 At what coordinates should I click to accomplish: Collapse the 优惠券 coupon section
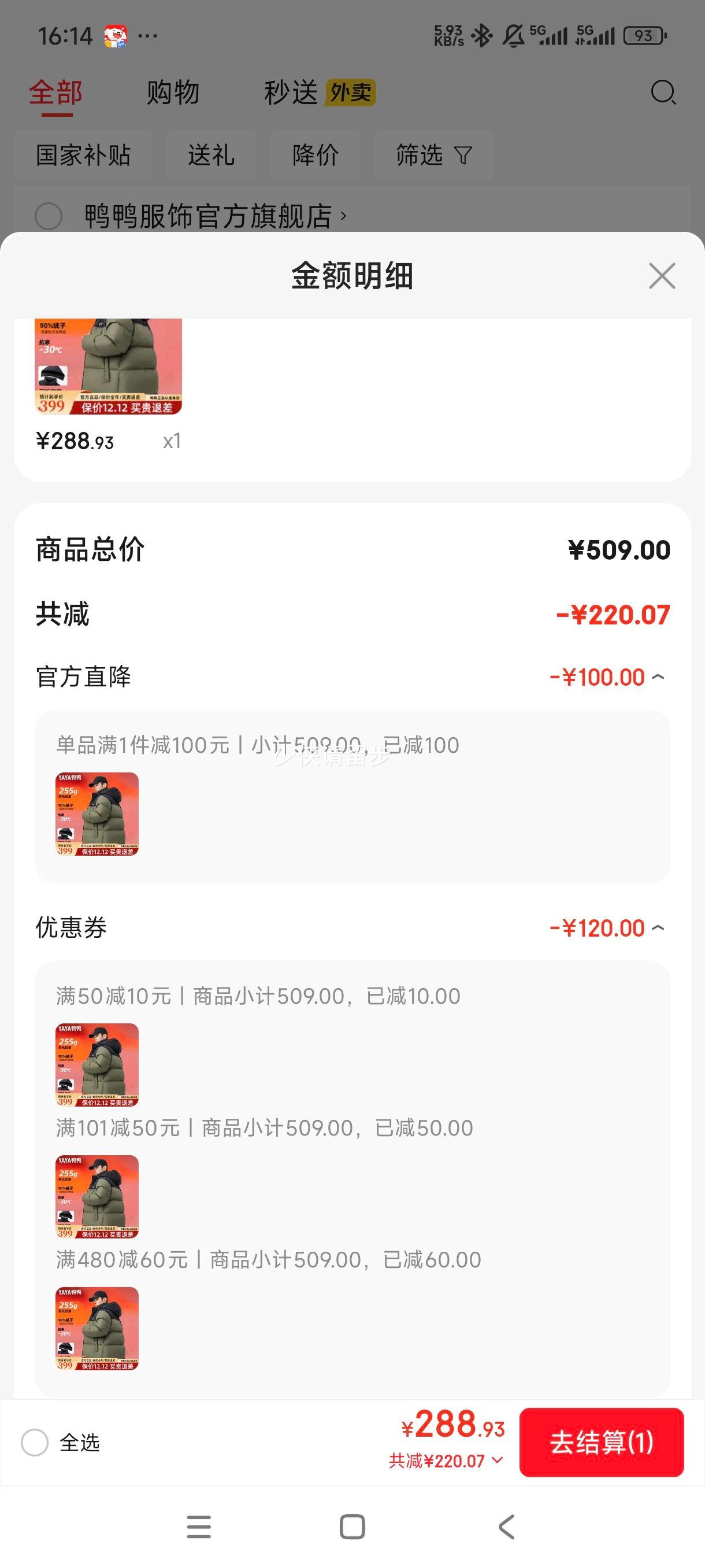click(658, 929)
